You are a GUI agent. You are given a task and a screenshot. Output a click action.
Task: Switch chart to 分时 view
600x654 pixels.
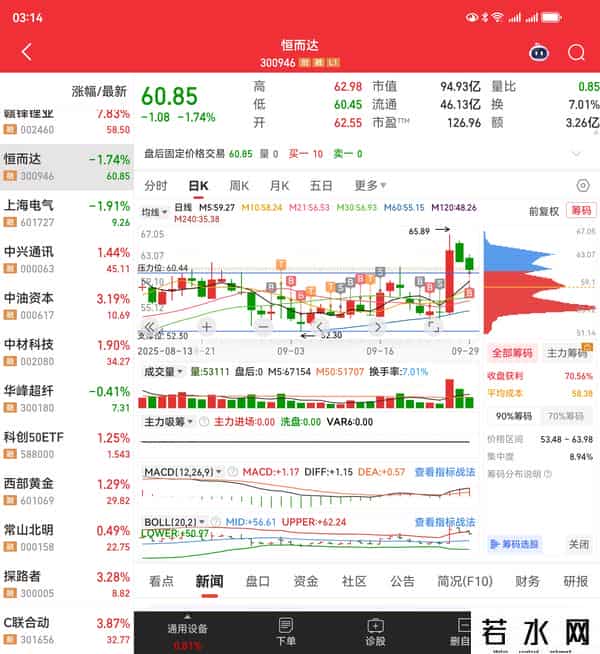(x=156, y=185)
